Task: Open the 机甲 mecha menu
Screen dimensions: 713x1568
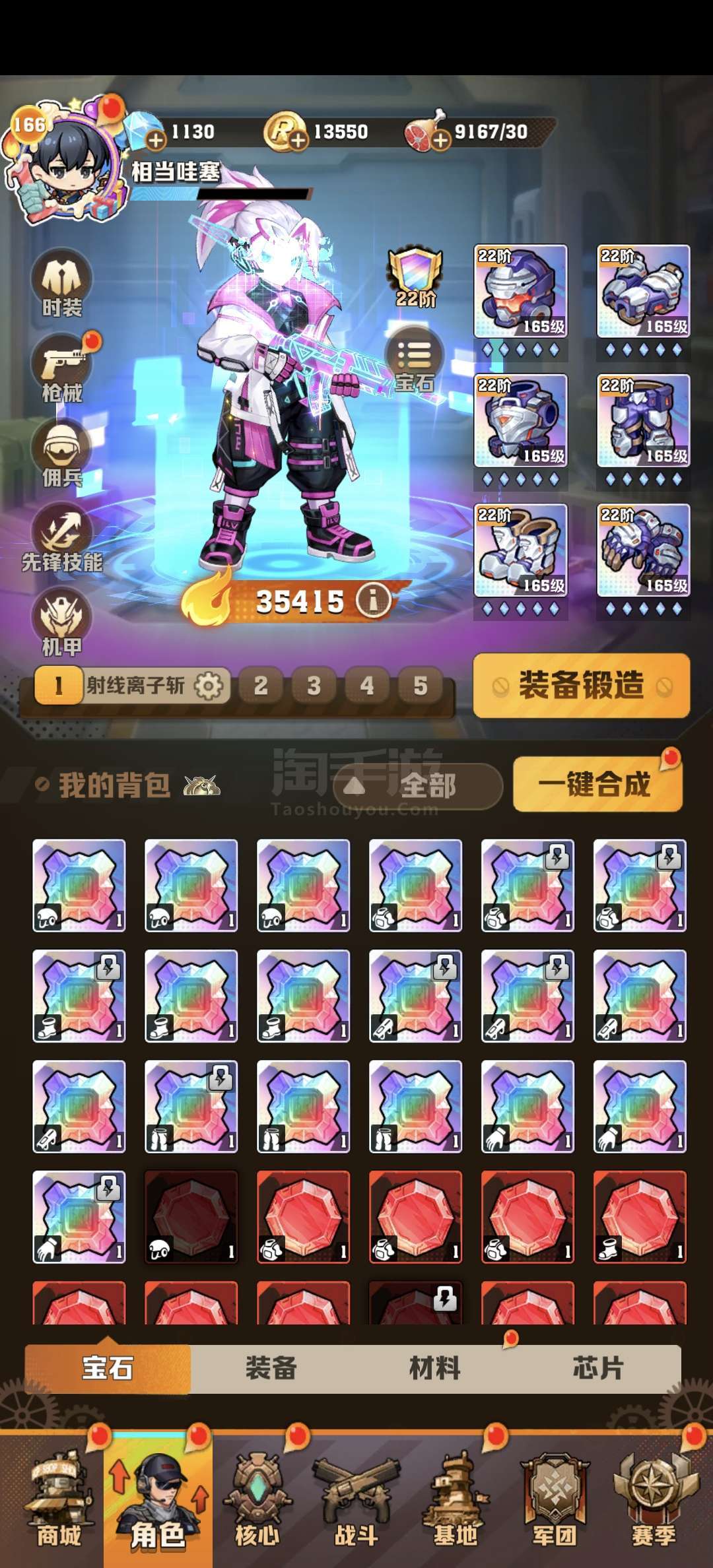Action: coord(61,622)
